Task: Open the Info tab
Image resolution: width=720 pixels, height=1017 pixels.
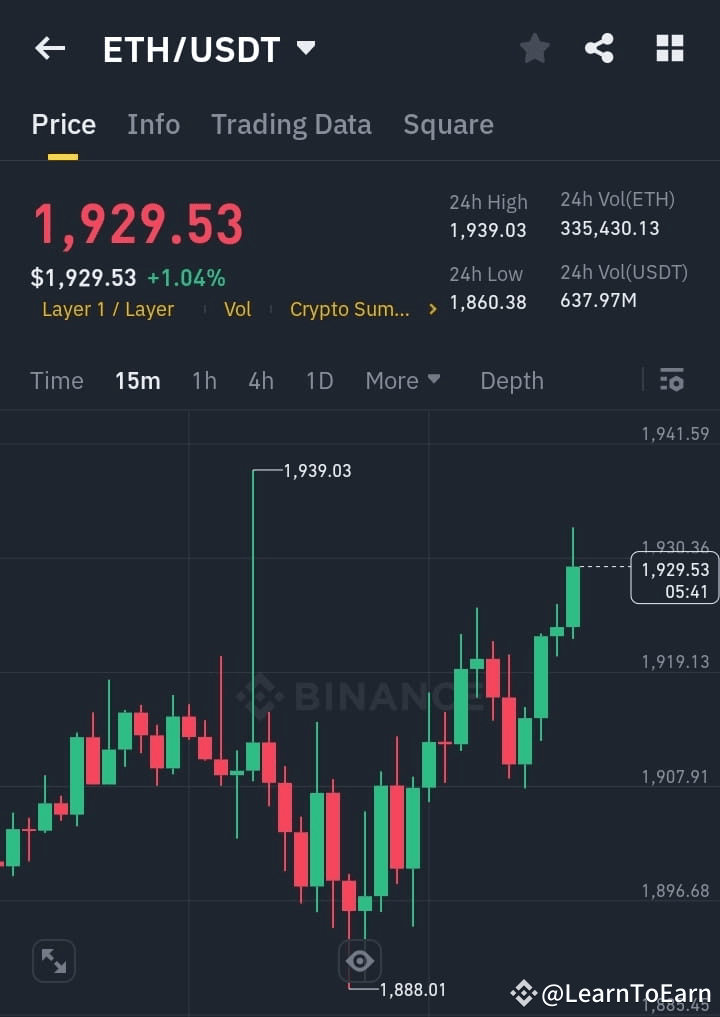Action: click(x=153, y=123)
